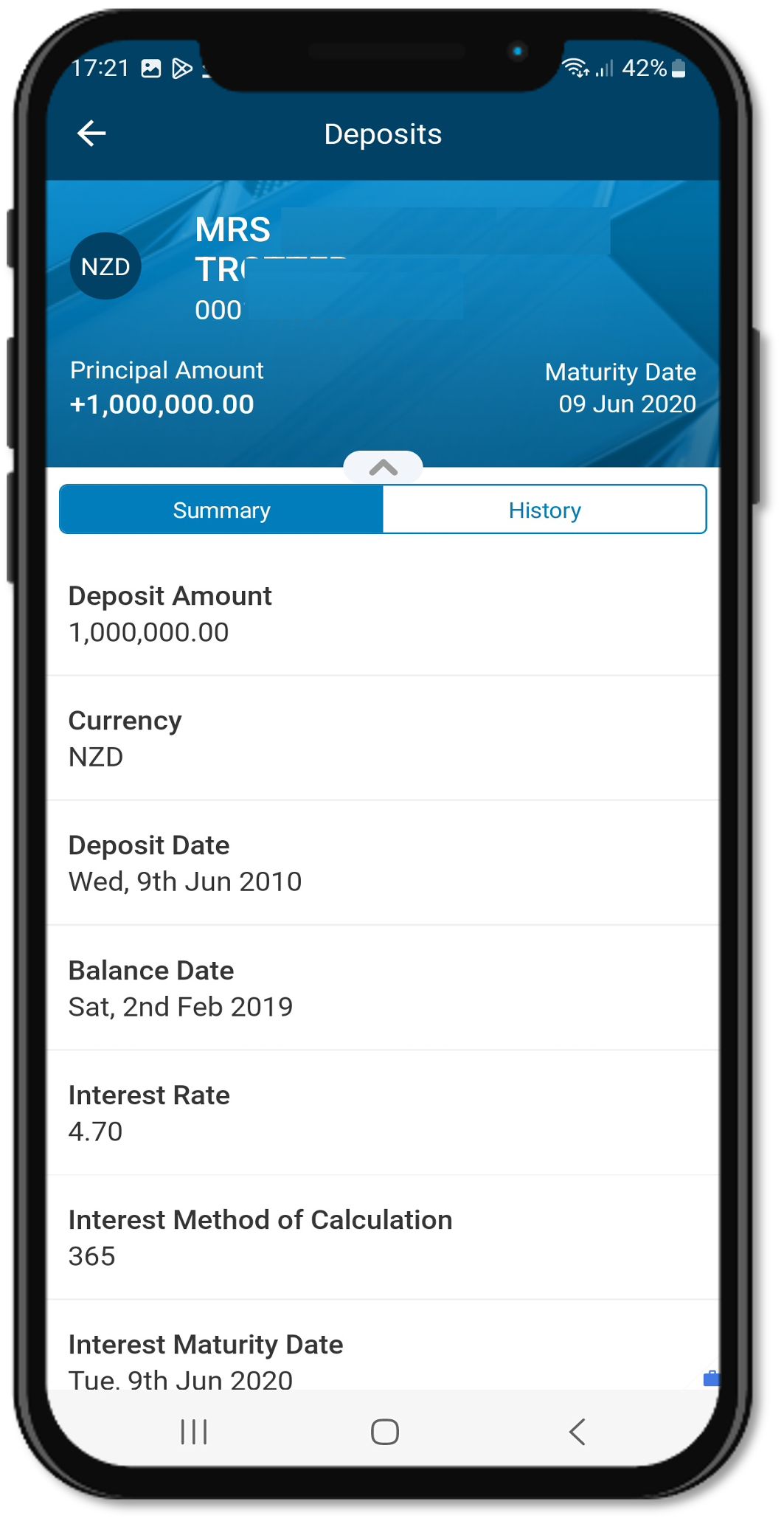
Task: Select the NZD currency badge circle
Action: click(x=105, y=266)
